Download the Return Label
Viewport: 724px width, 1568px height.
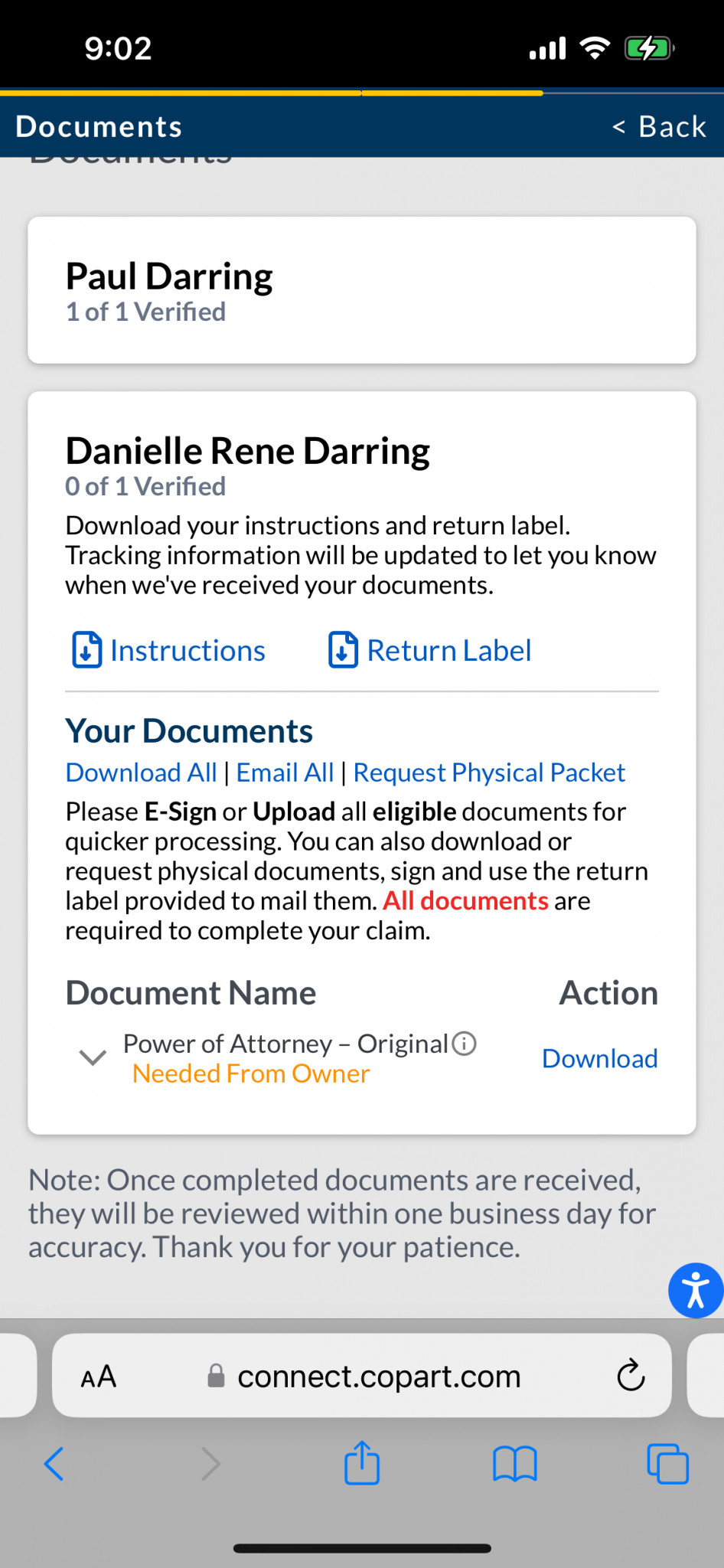(429, 650)
